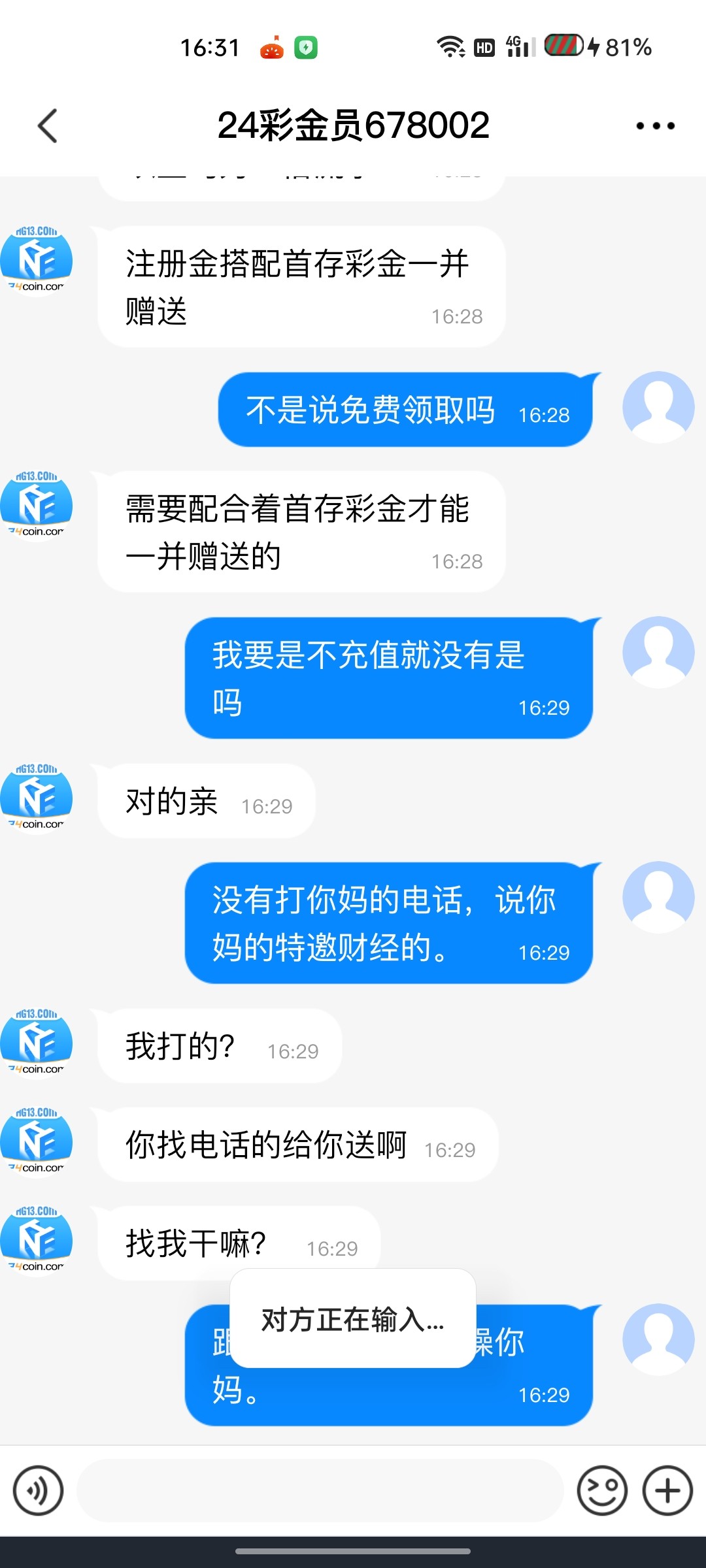Image resolution: width=706 pixels, height=1568 pixels.
Task: Go back from the chat
Action: coord(48,125)
